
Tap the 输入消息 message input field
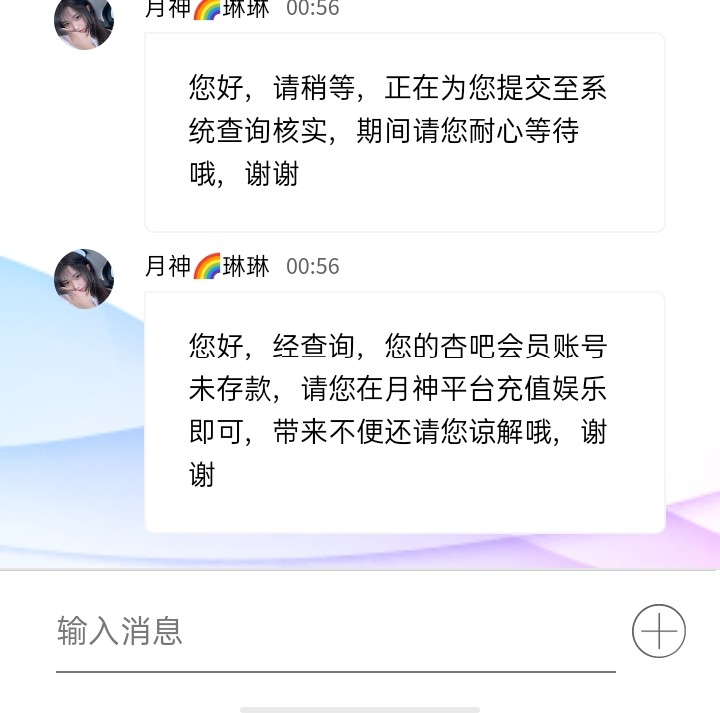(335, 632)
